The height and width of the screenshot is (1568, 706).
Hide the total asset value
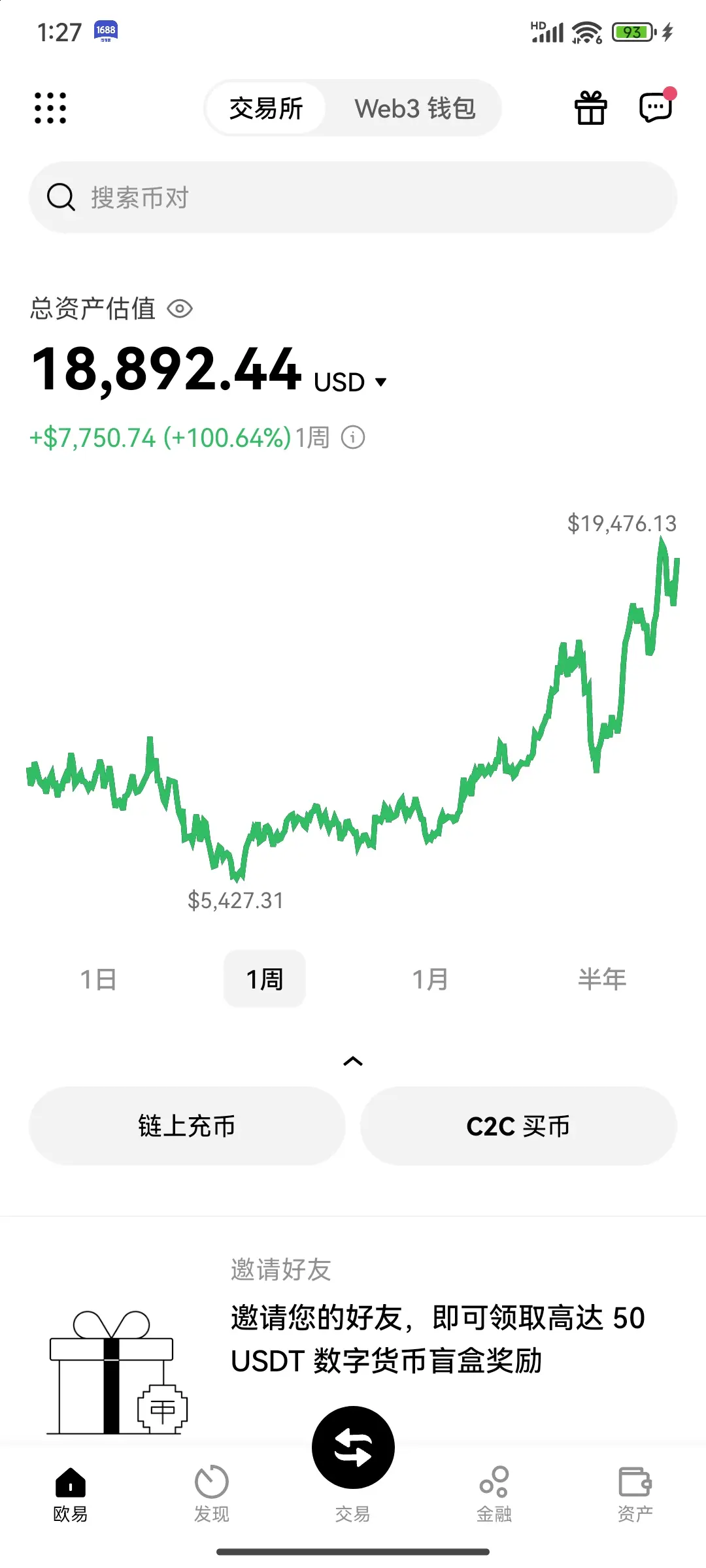(180, 308)
